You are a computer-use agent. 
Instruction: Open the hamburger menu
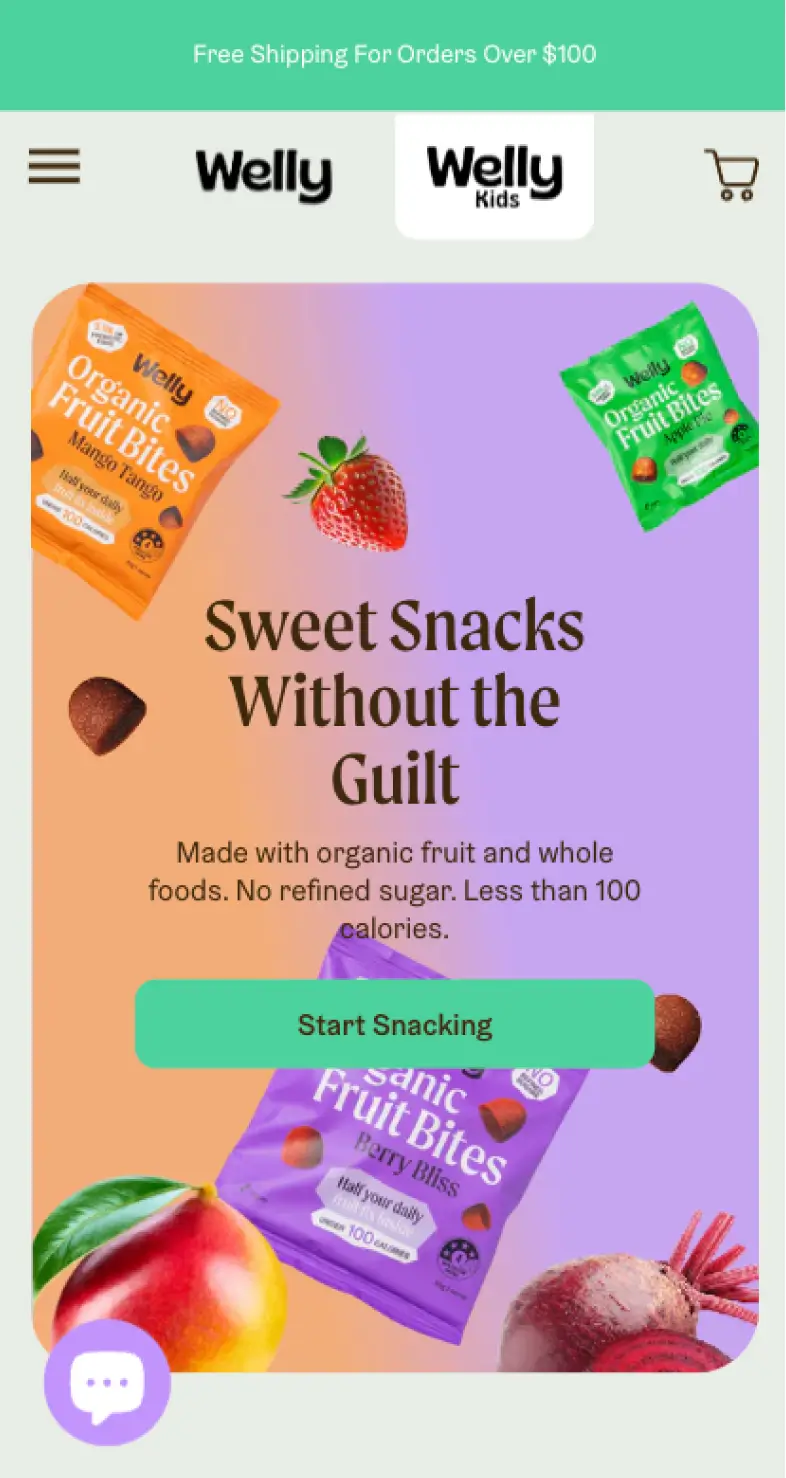(x=54, y=167)
